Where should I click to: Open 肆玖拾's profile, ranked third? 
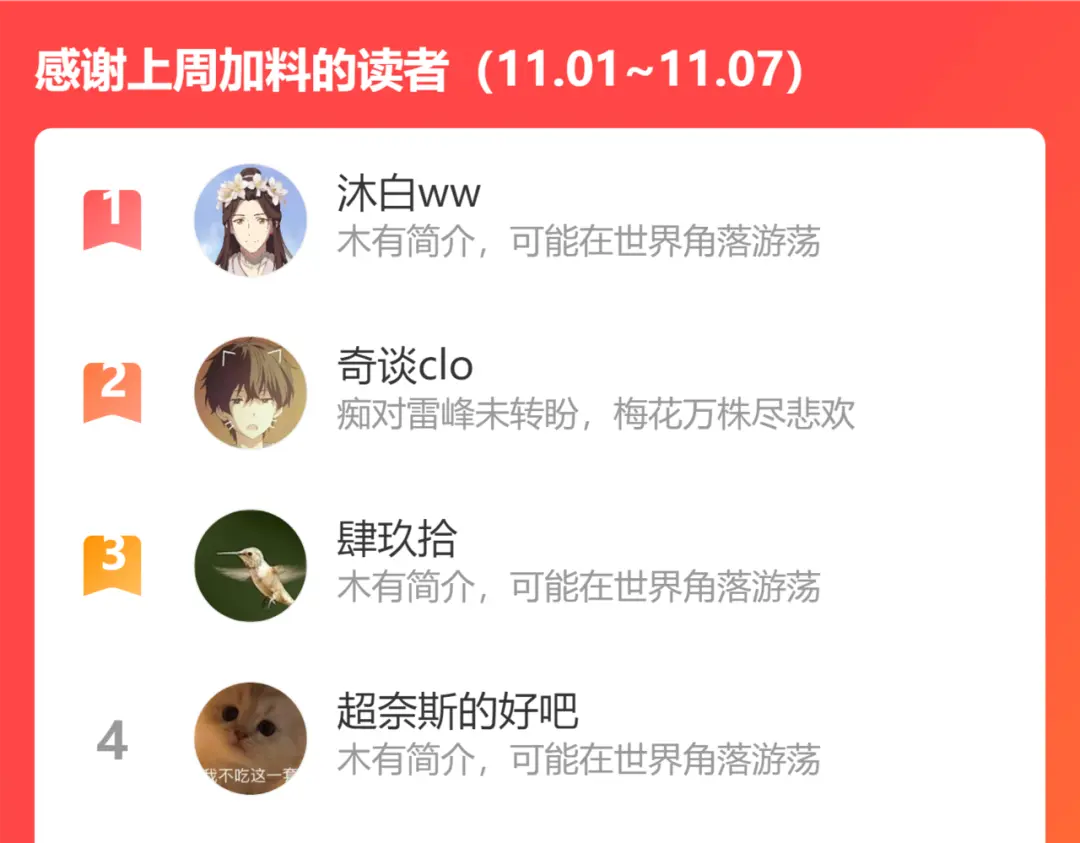click(539, 565)
